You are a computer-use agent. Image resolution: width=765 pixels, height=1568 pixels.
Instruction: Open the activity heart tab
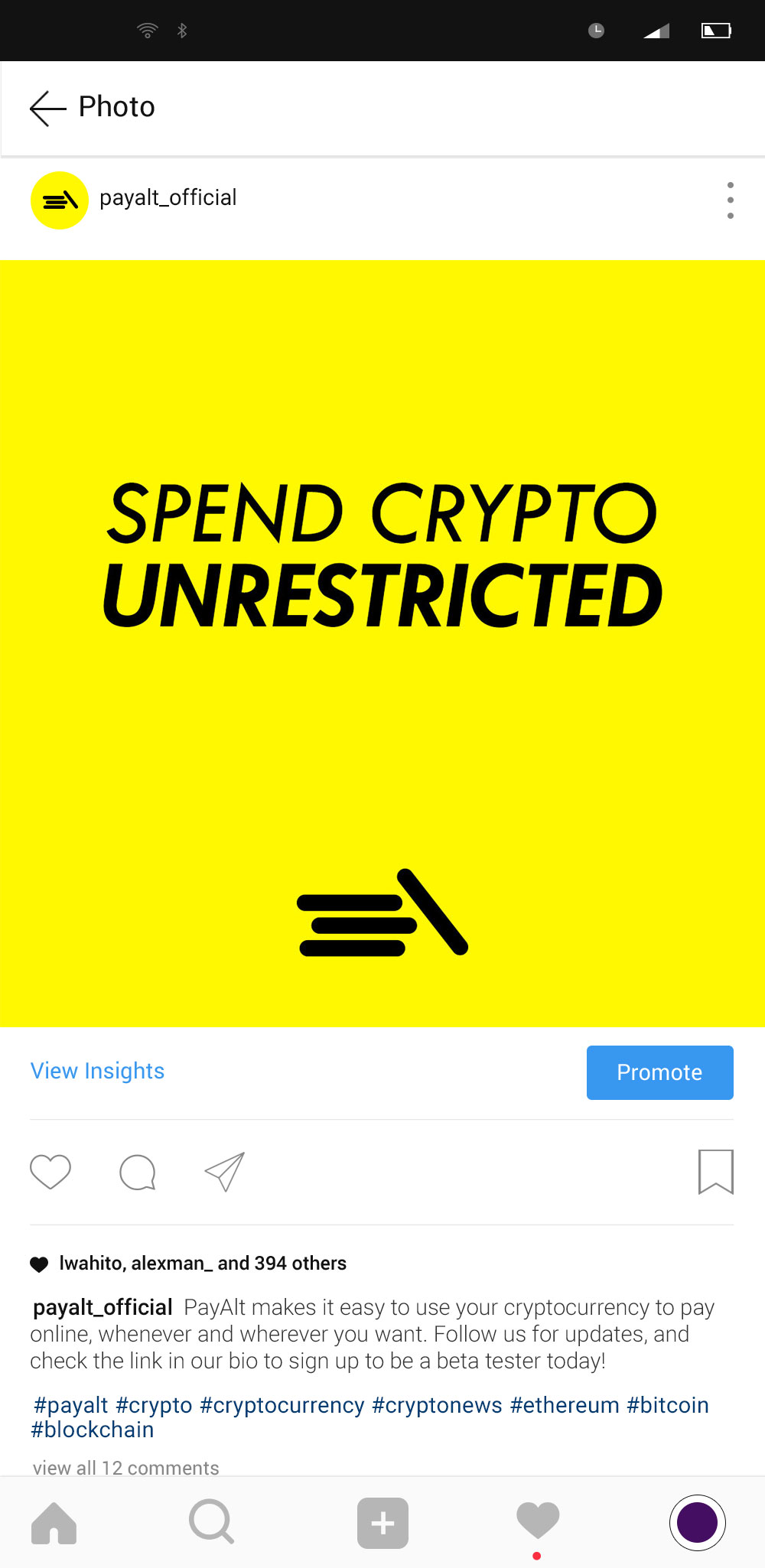pyautogui.click(x=538, y=1521)
